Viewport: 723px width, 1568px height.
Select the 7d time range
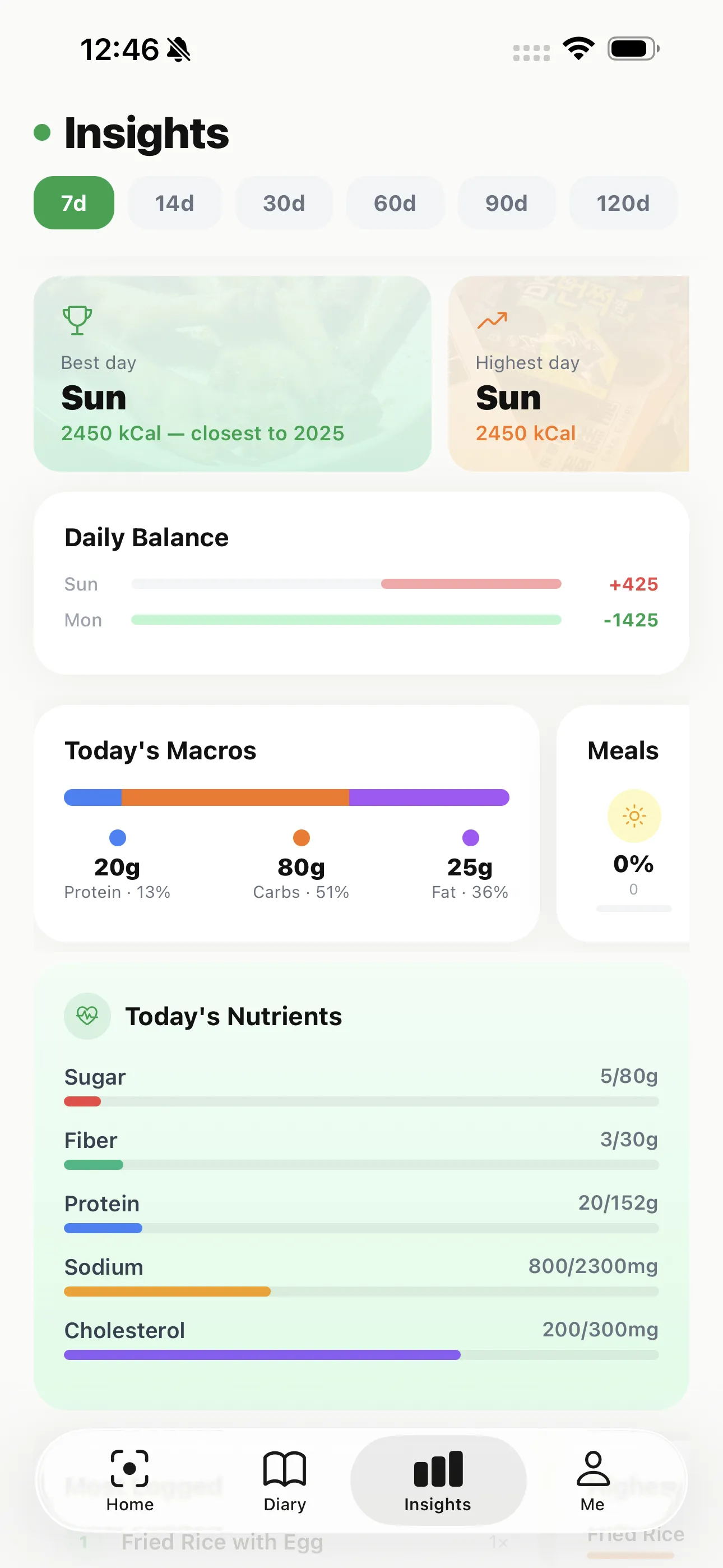[x=73, y=202]
